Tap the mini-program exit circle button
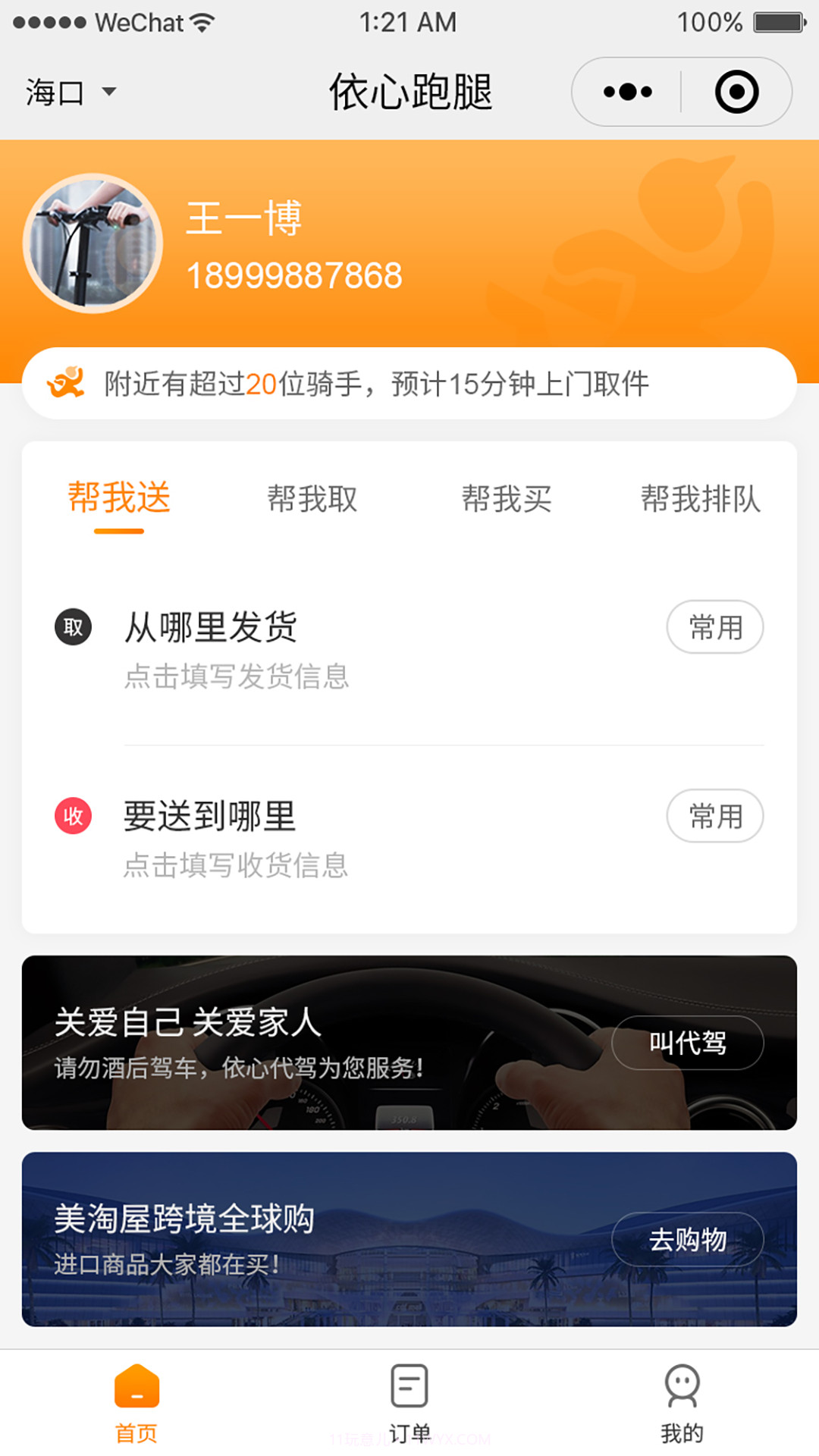 point(736,91)
